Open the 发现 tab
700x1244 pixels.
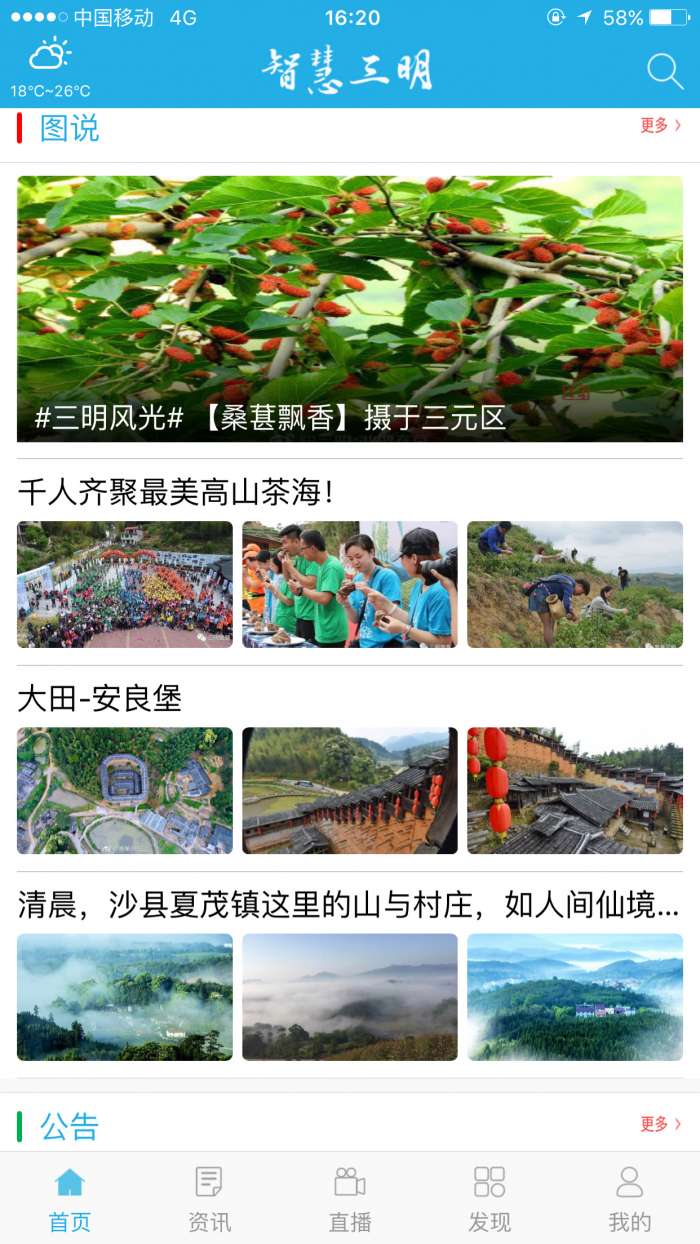coord(490,1199)
